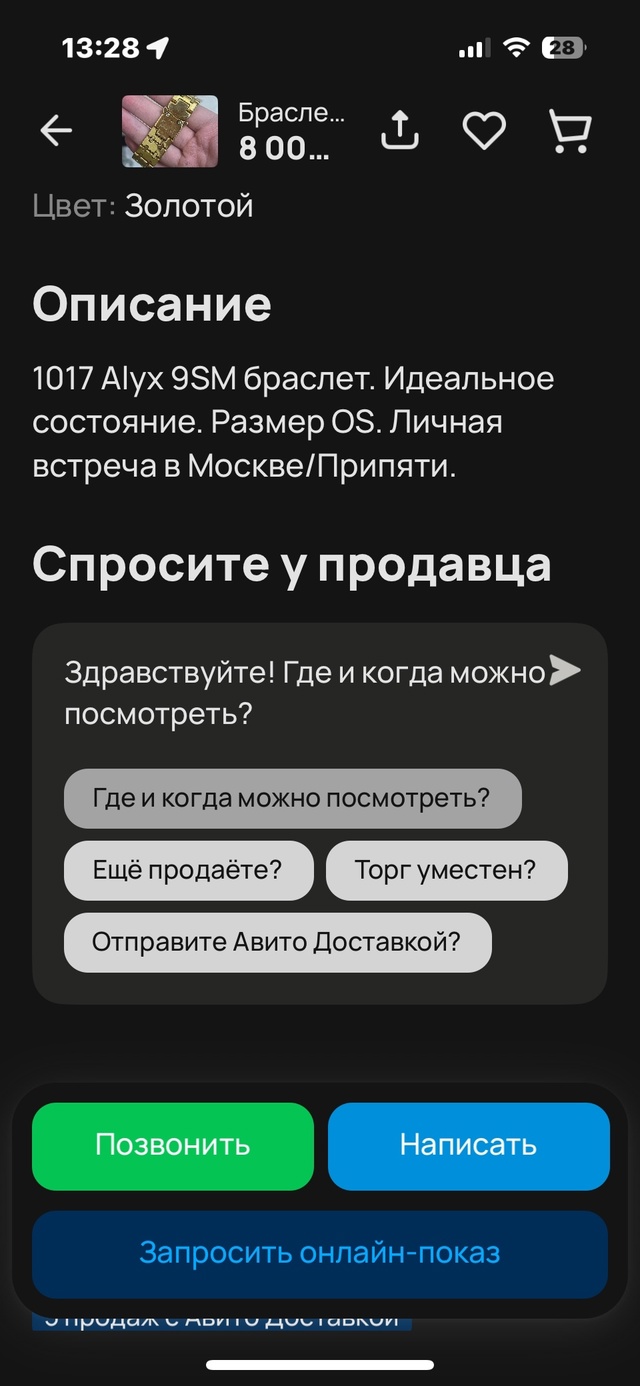The image size is (640, 1386).
Task: Select 'Где и когда можно посмотреть?' chip
Action: (292, 798)
